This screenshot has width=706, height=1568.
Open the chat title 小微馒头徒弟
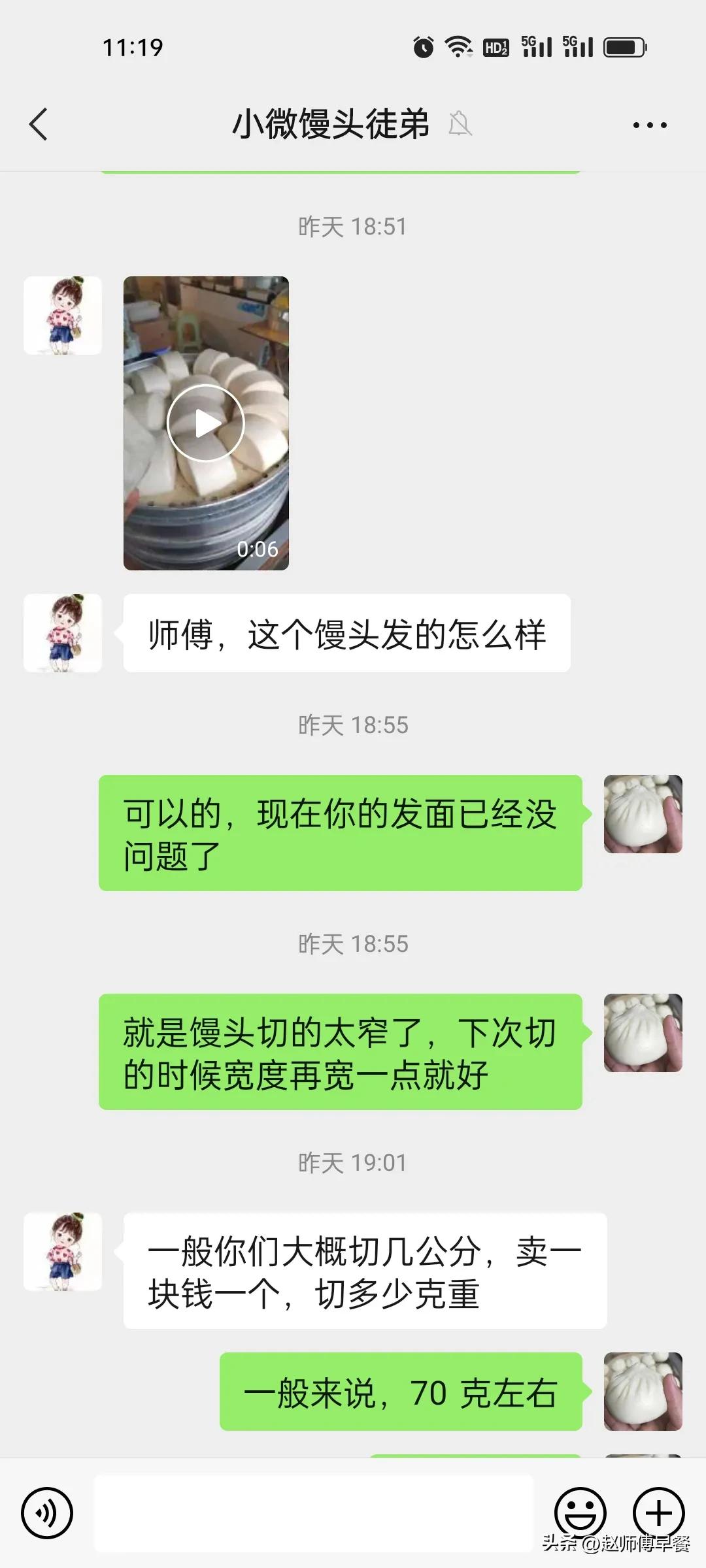pos(330,124)
